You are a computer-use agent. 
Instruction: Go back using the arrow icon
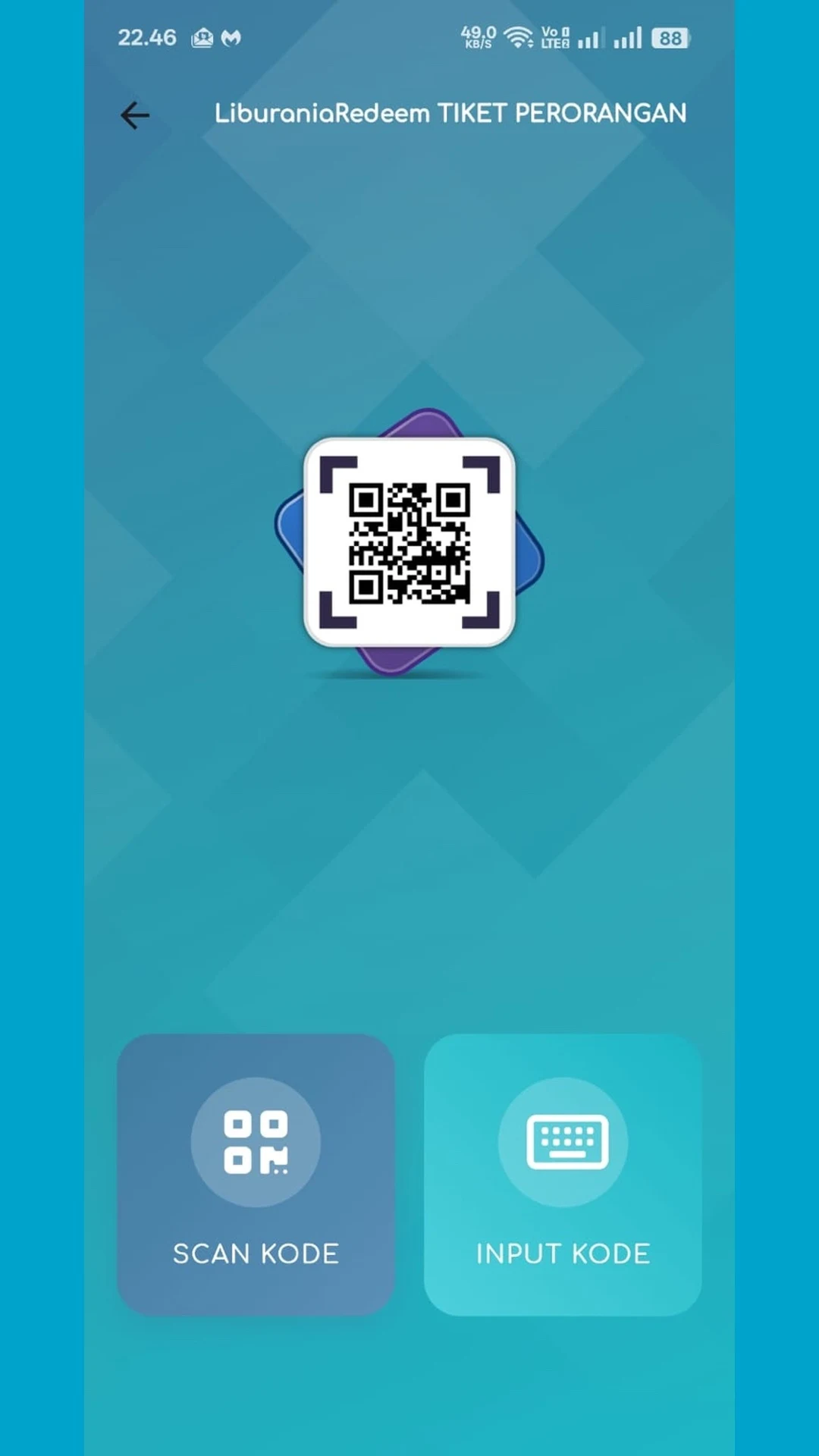click(x=135, y=115)
